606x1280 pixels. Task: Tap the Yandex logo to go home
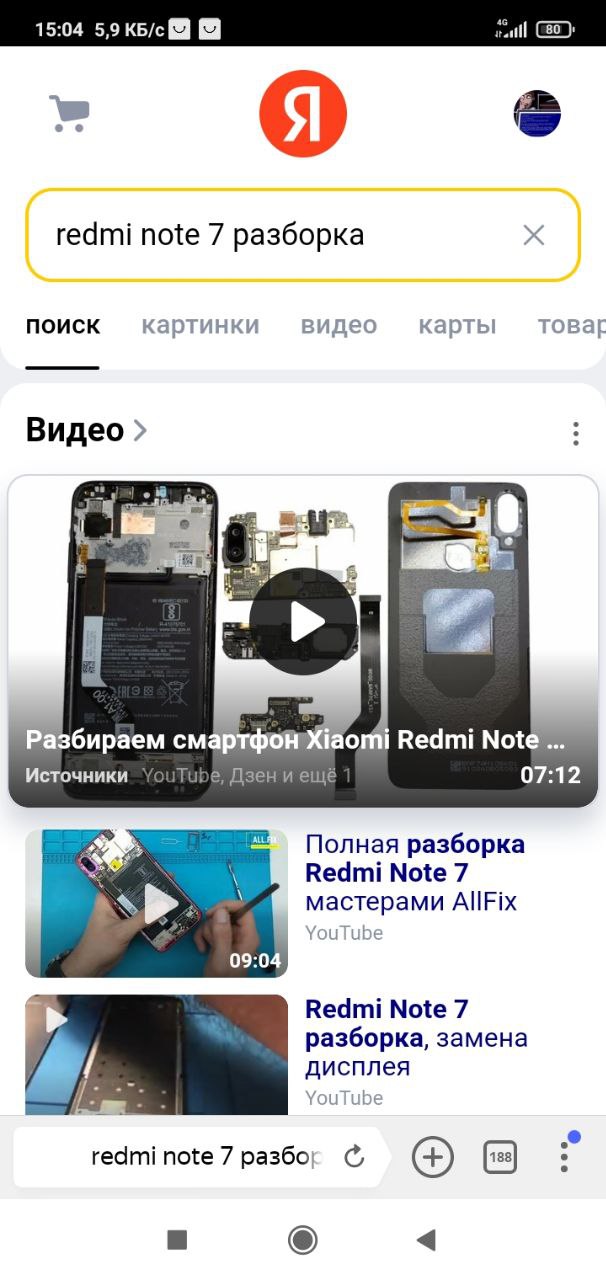click(x=303, y=114)
